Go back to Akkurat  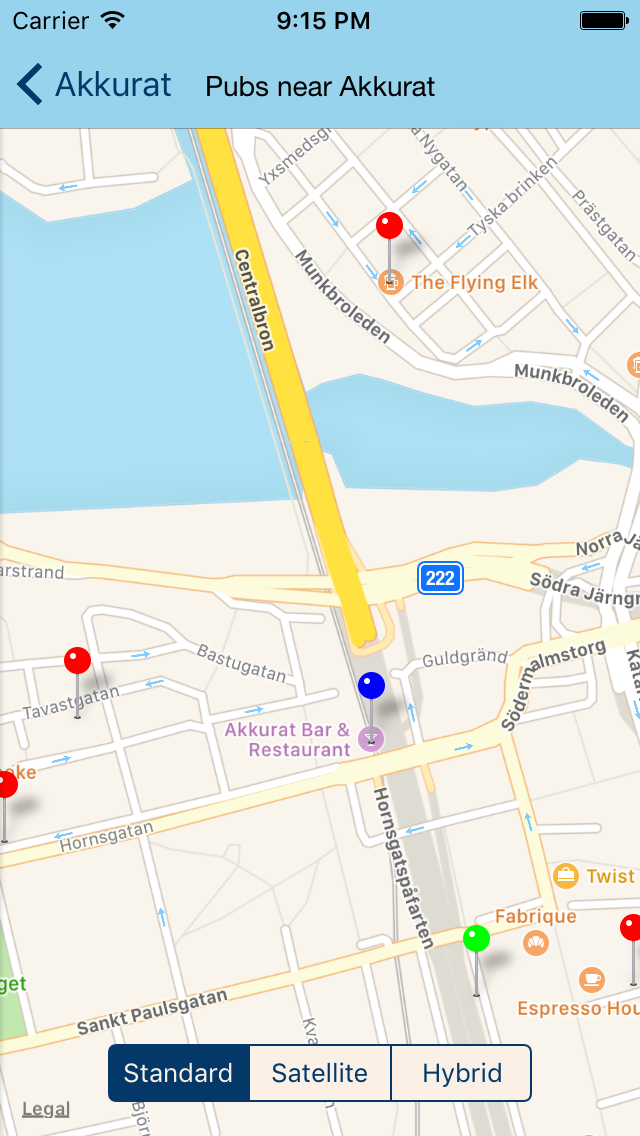95,85
